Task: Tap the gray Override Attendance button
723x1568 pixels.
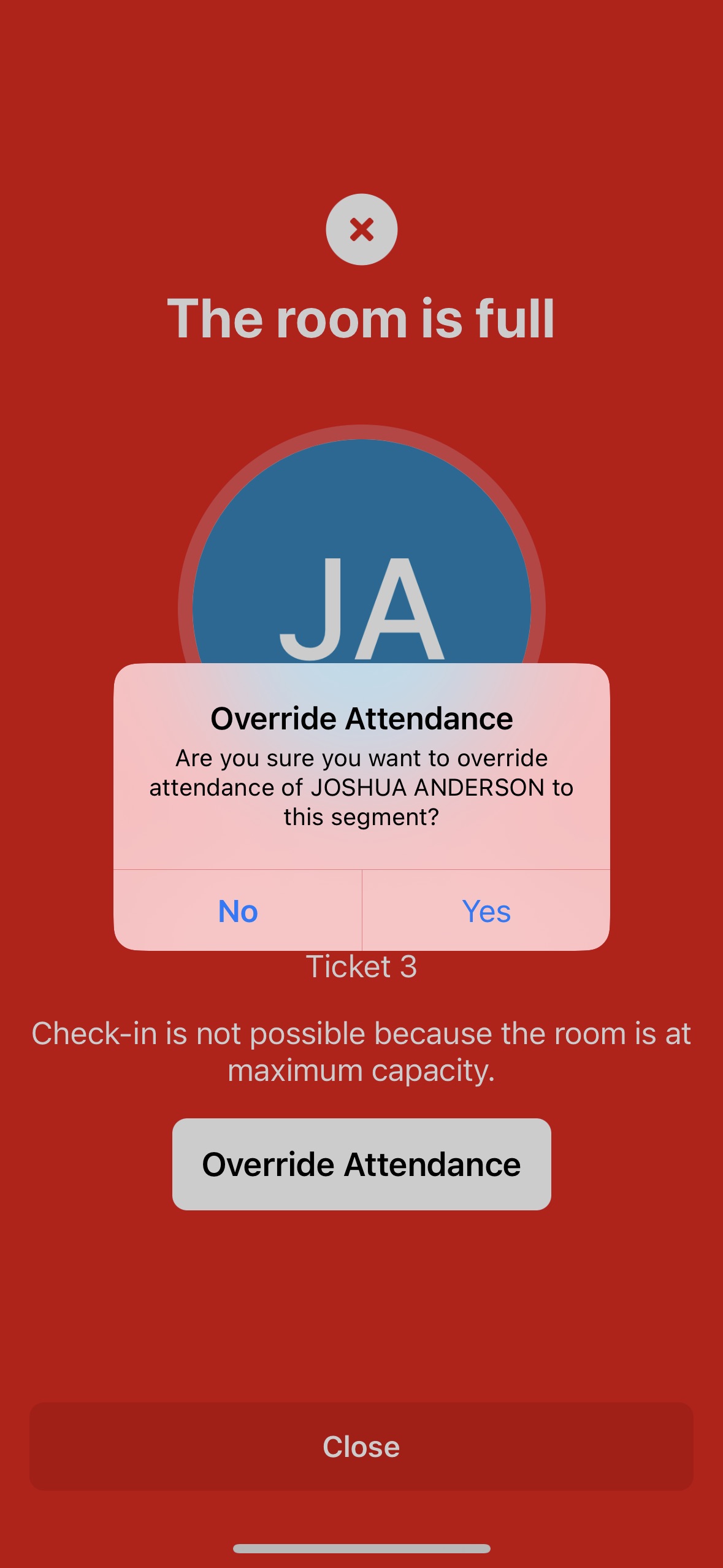Action: pyautogui.click(x=361, y=1164)
